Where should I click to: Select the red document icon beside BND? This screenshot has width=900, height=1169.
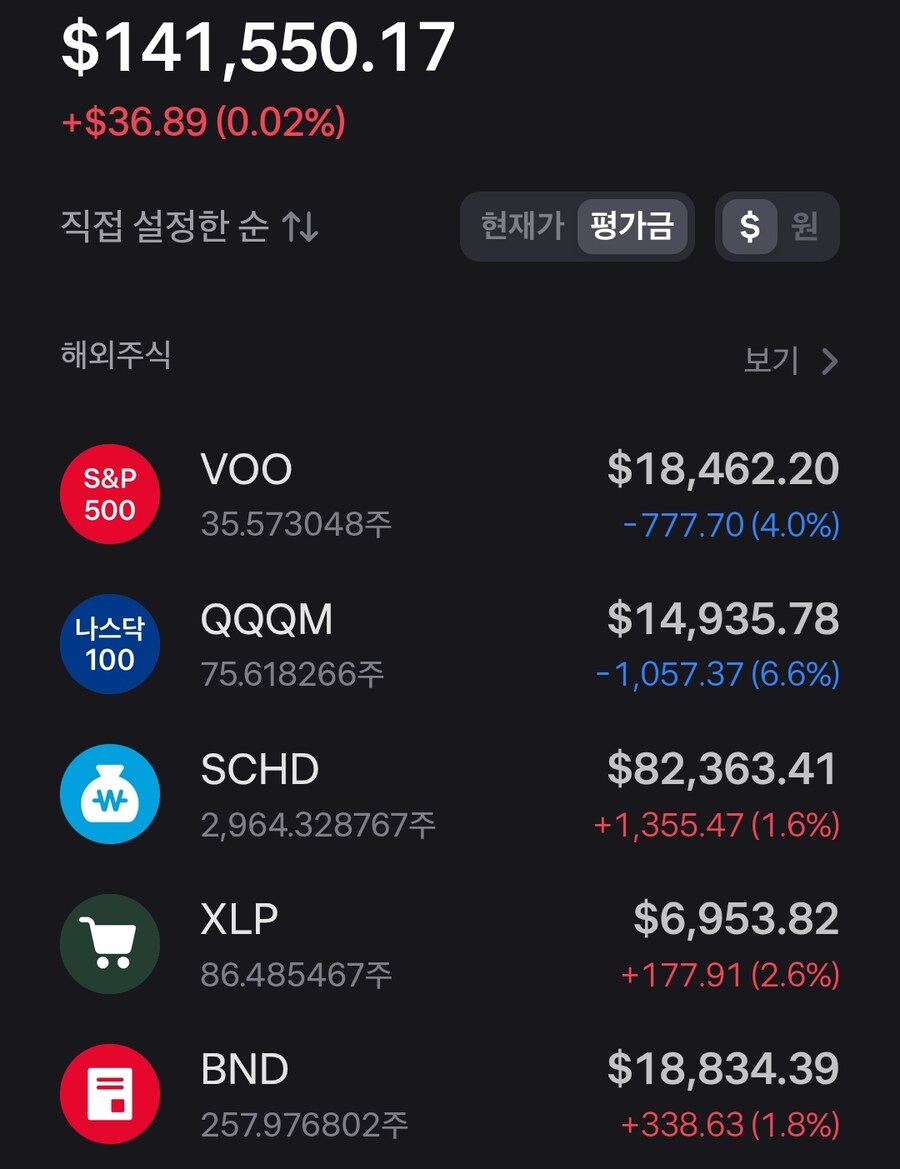(x=110, y=1094)
